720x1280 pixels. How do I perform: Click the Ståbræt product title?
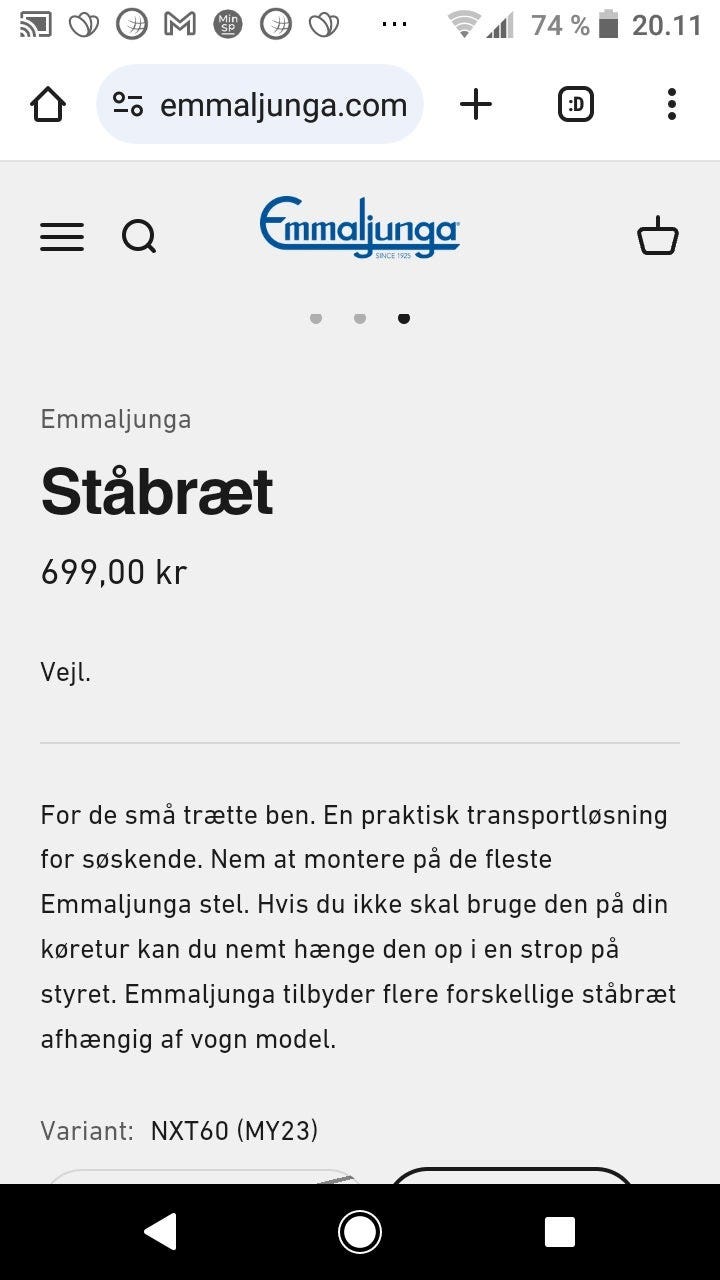click(x=156, y=491)
